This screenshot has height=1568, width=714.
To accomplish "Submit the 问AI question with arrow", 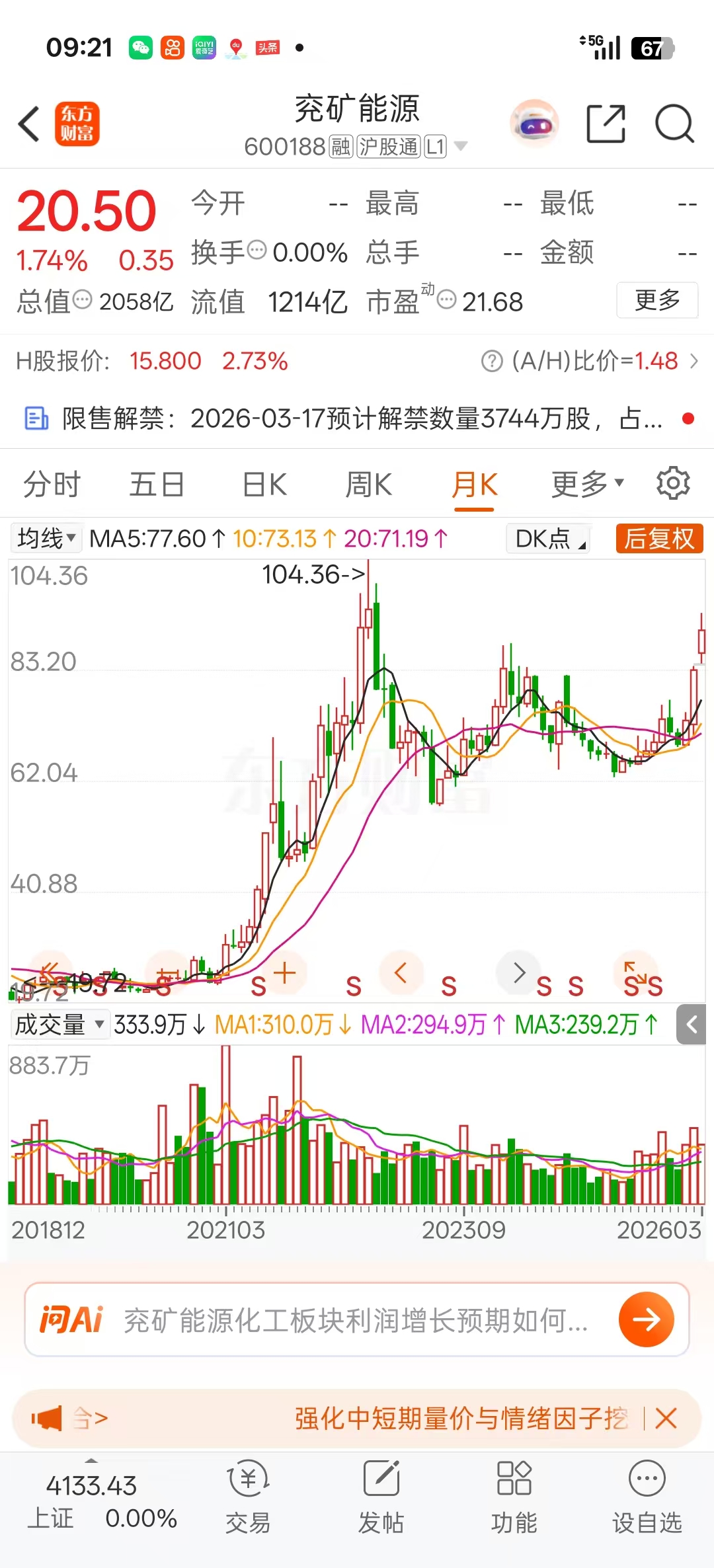I will (x=646, y=1319).
